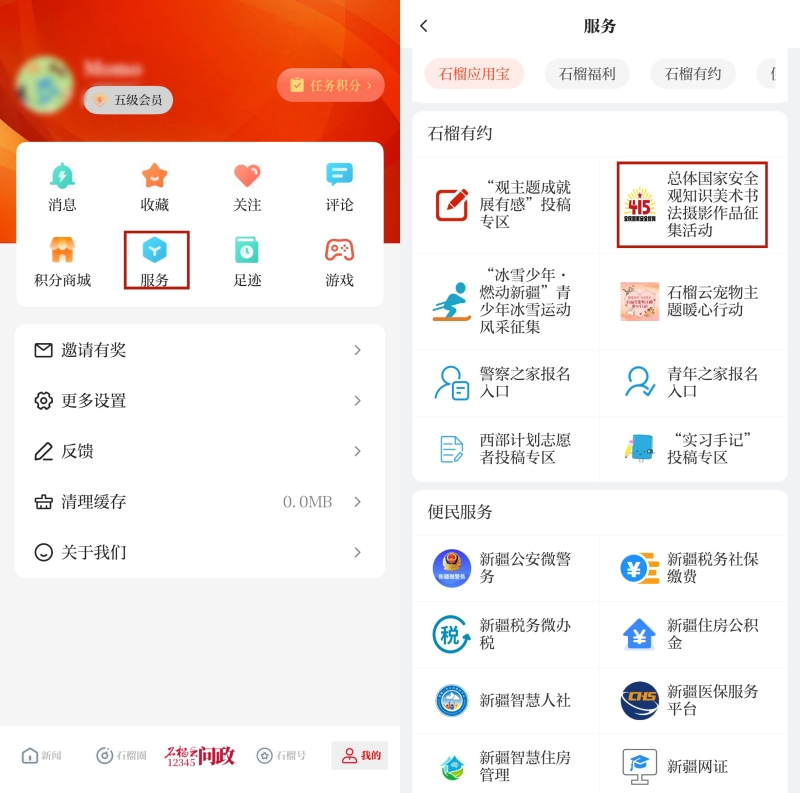Viewport: 800px width, 793px height.
Task: Open the 服务 entry
Action: point(155,262)
